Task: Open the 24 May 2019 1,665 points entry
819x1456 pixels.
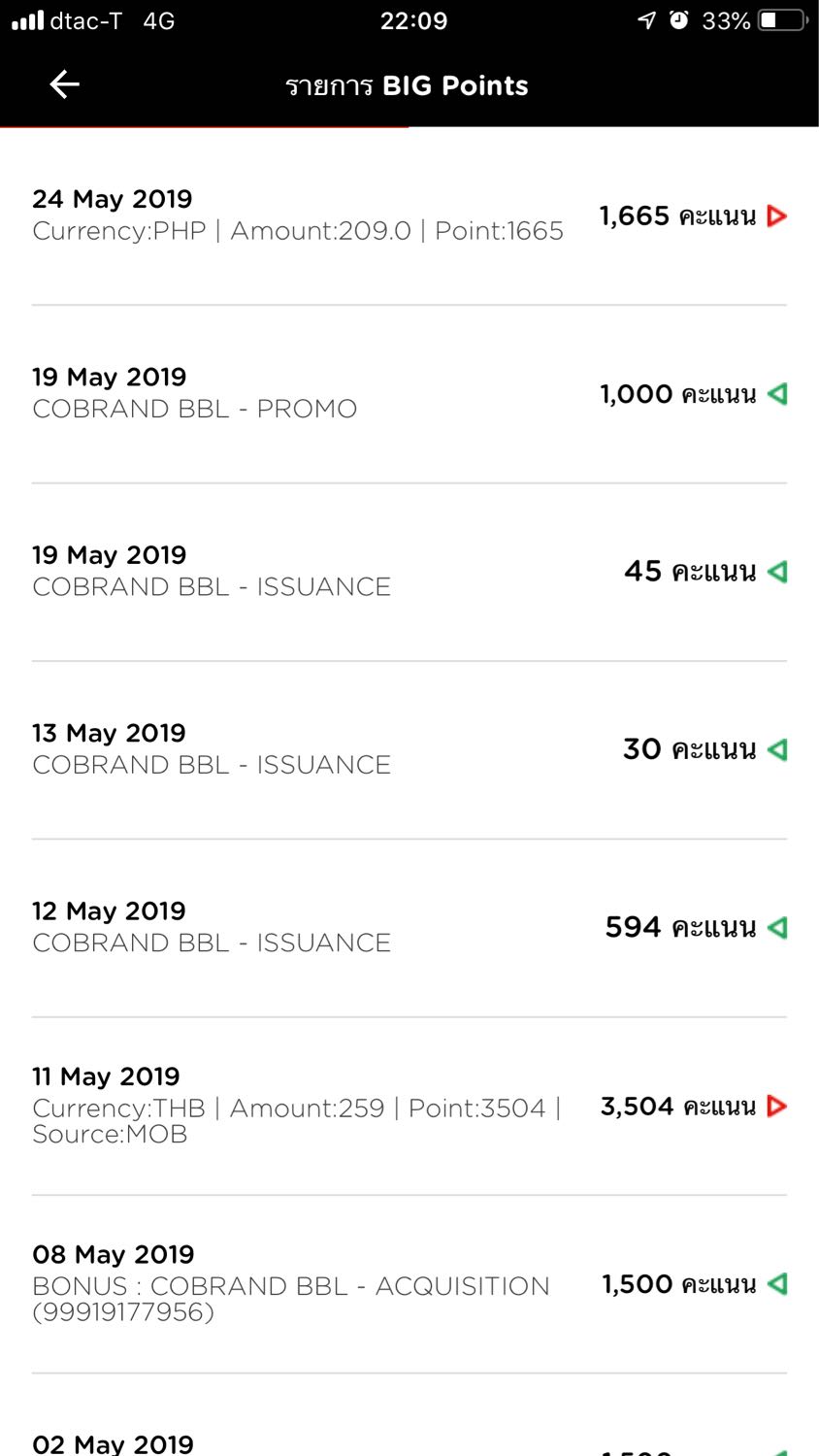Action: (409, 215)
